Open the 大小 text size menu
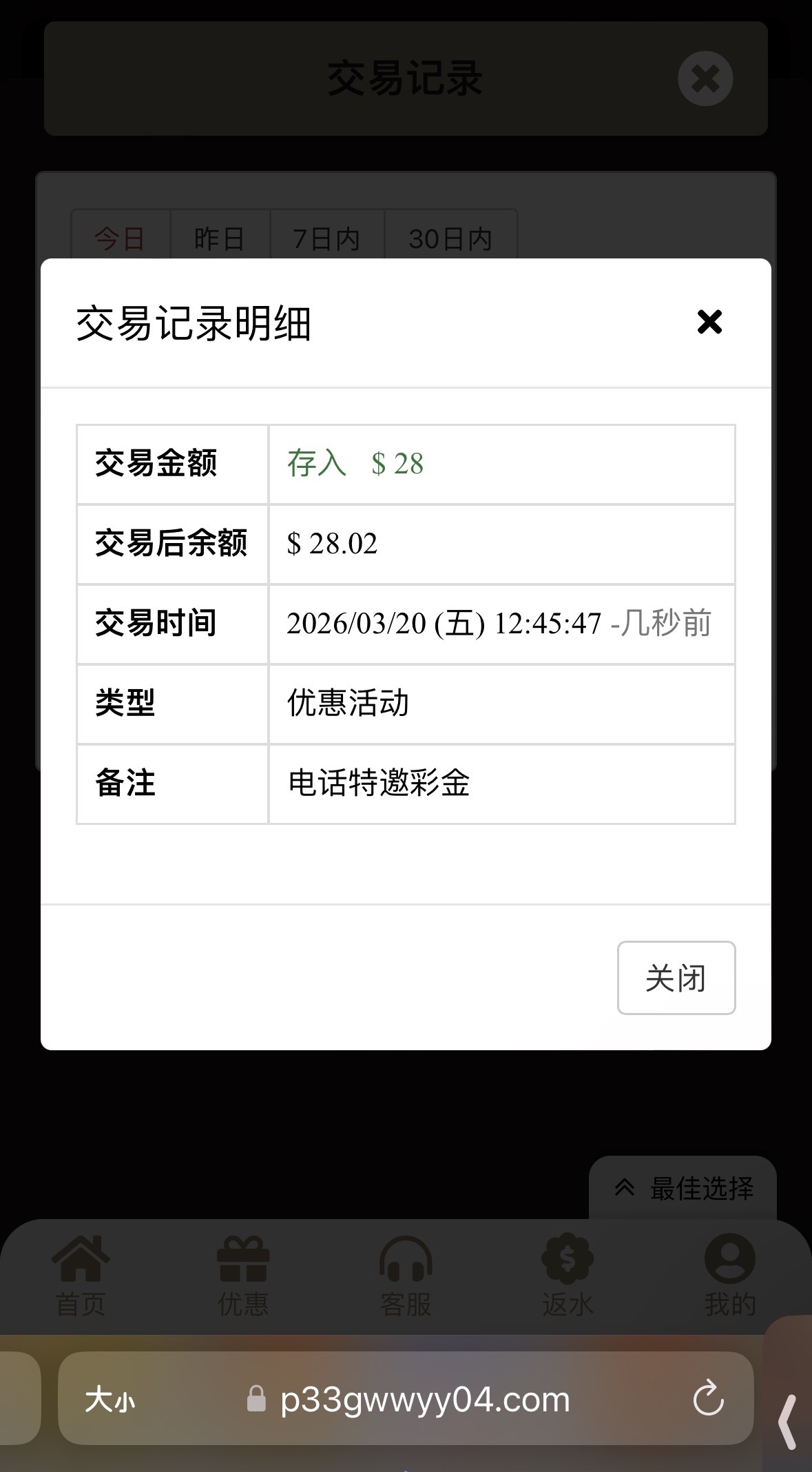This screenshot has height=1472, width=812. [x=110, y=1400]
